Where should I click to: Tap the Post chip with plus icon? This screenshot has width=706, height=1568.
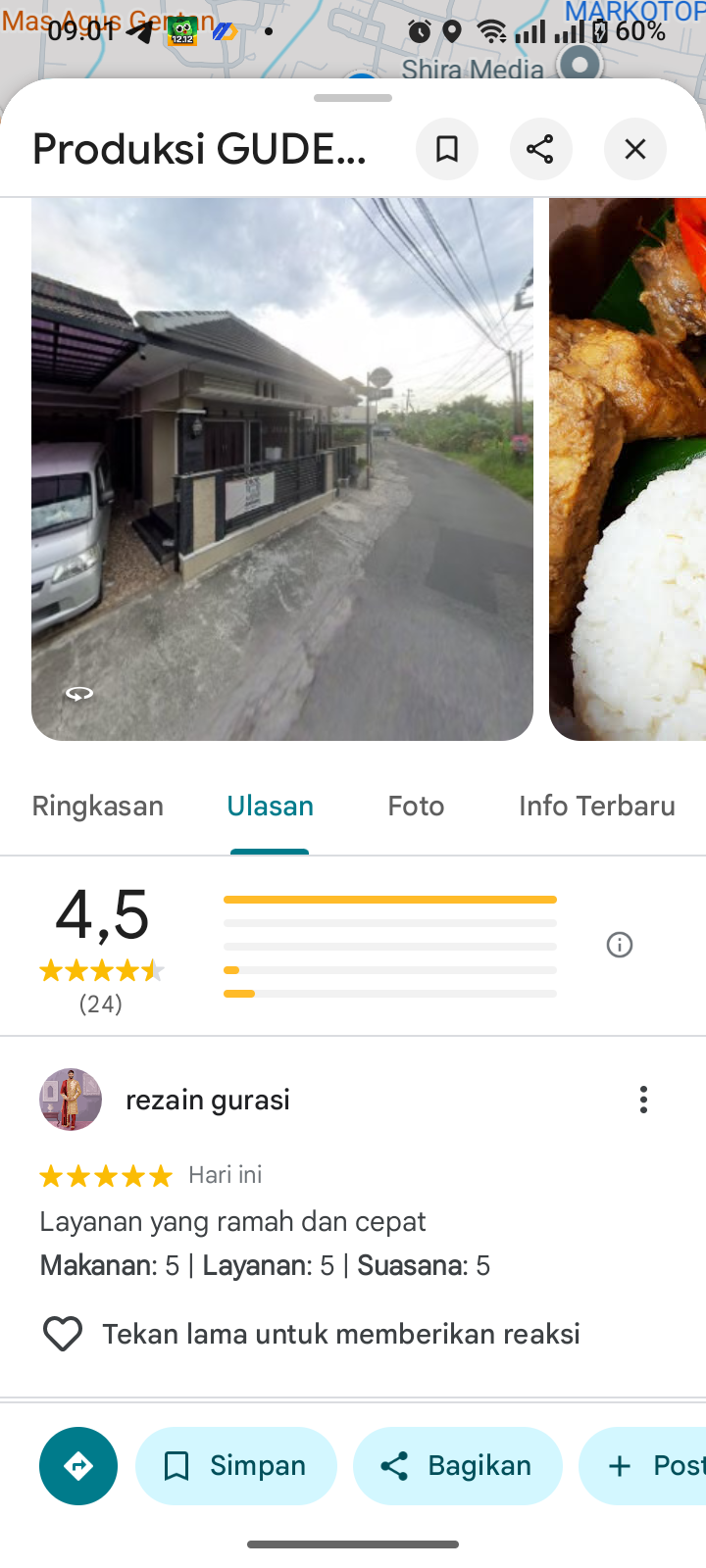coord(642,1466)
